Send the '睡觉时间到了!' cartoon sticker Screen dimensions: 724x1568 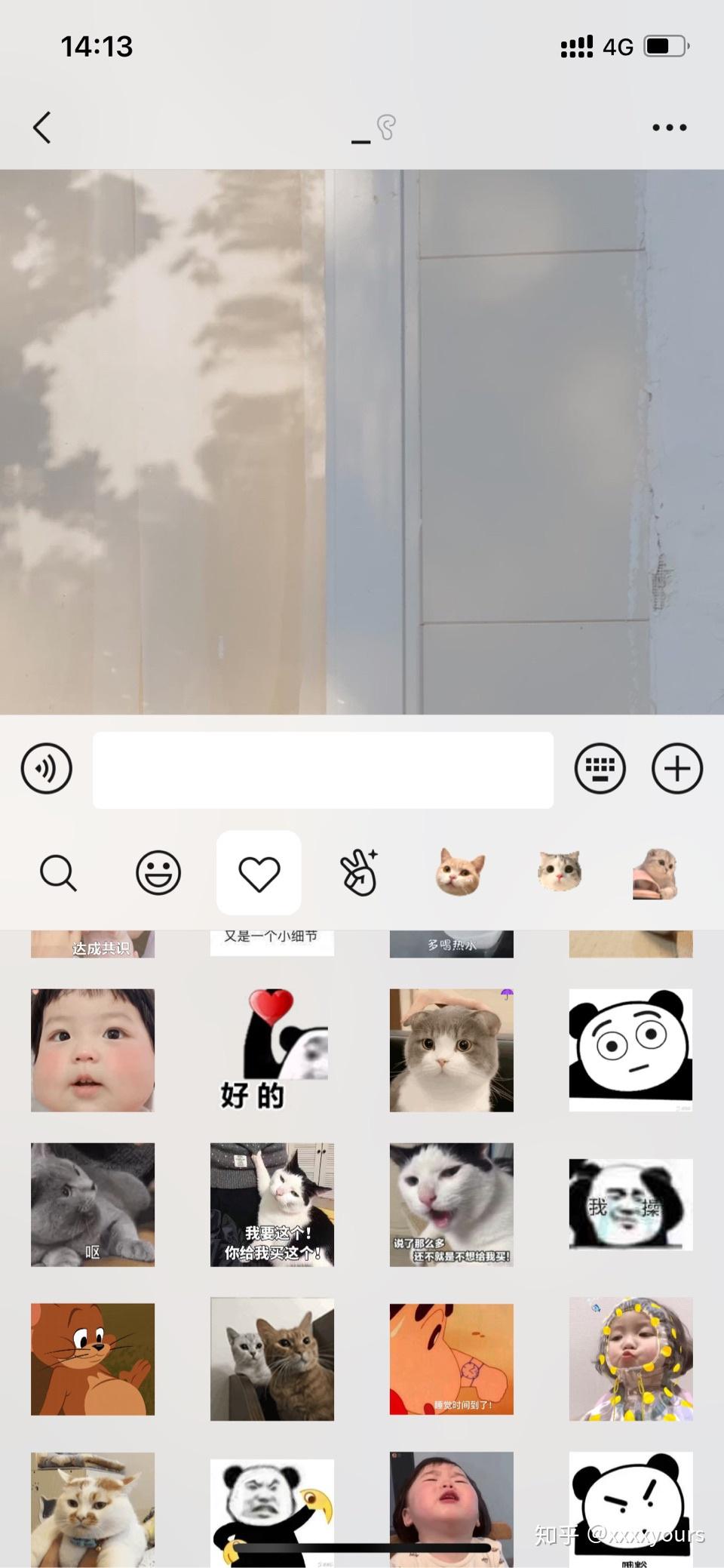pos(452,1359)
